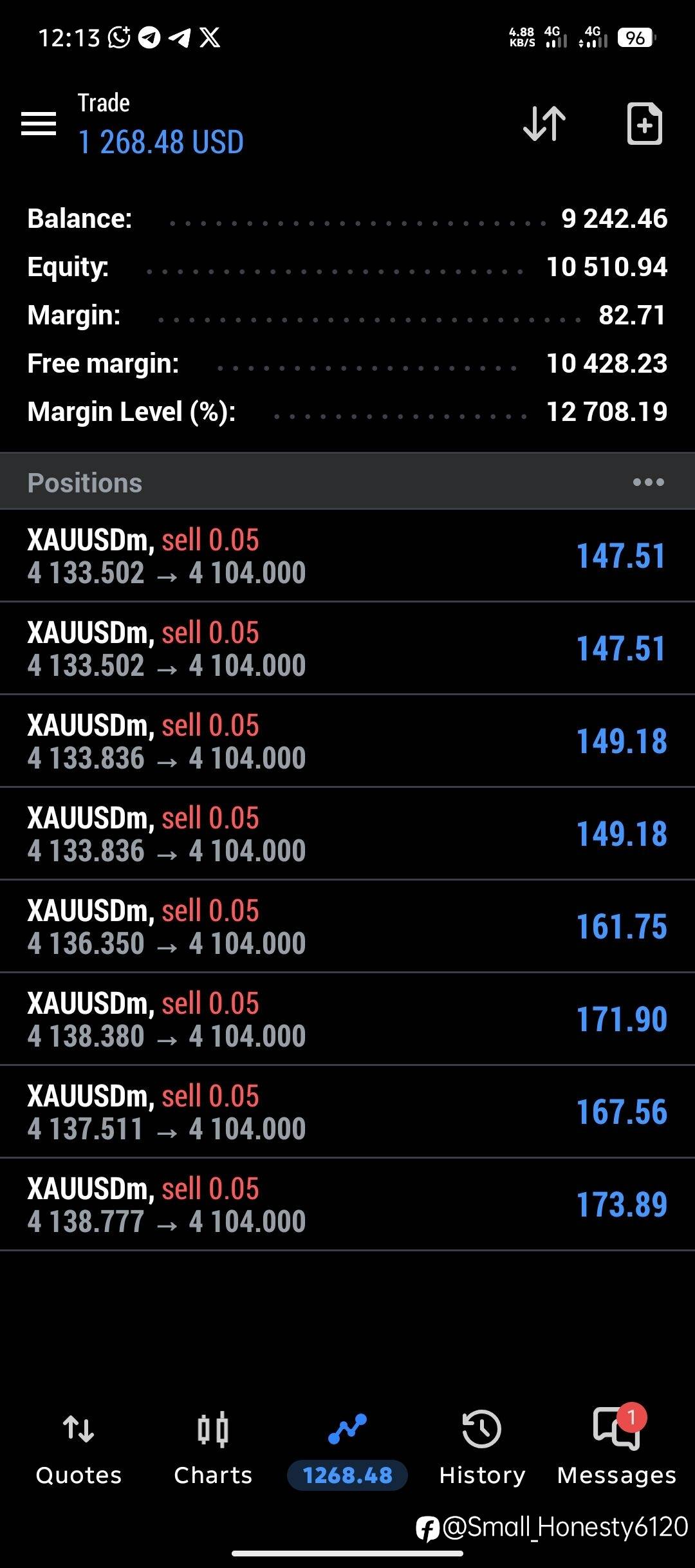Create a new order with plus icon
This screenshot has width=695, height=1568.
pyautogui.click(x=644, y=123)
